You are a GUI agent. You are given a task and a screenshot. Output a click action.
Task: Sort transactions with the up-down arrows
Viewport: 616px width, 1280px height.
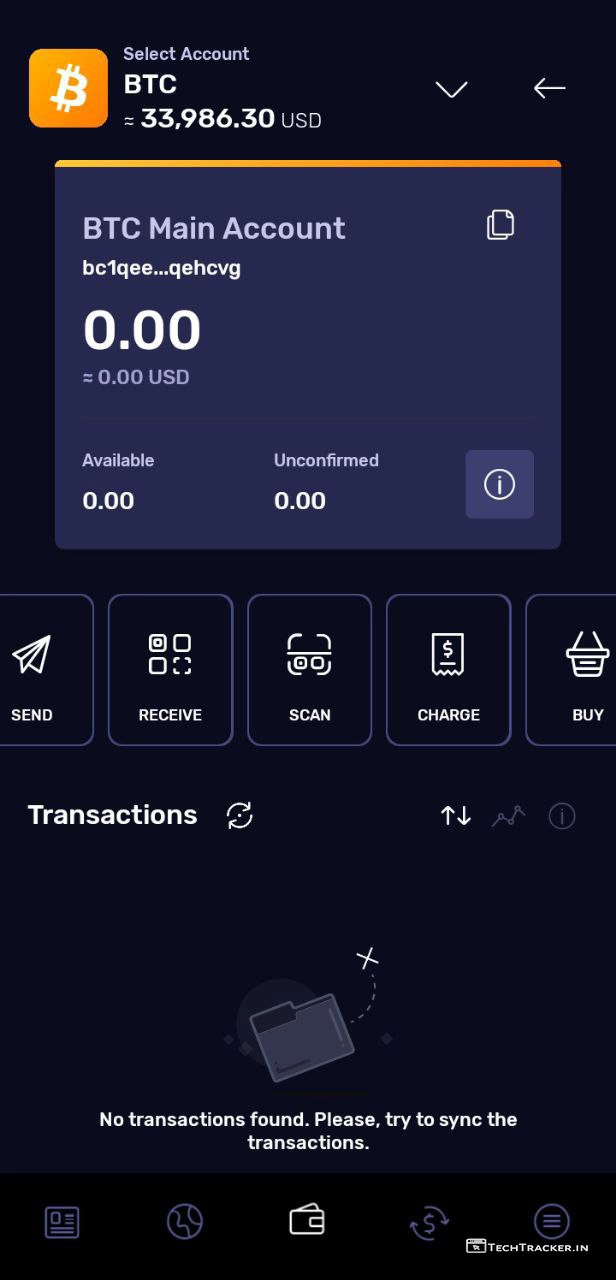point(456,816)
